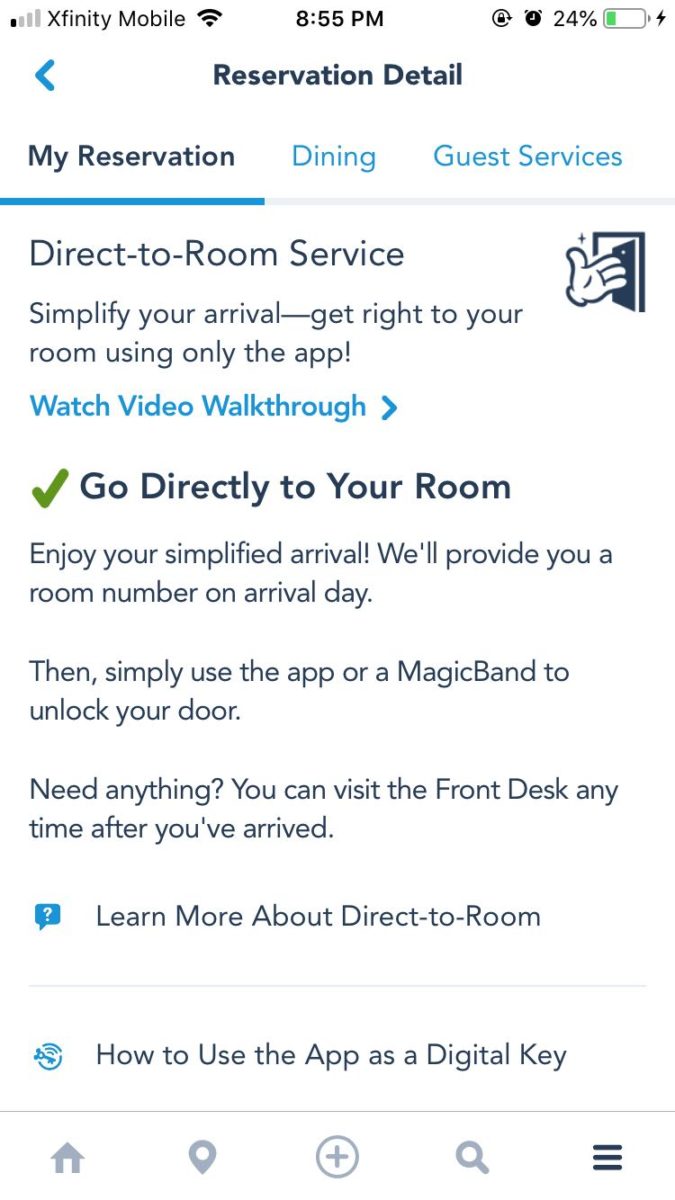
Task: Go back from Reservation Detail
Action: 45,76
